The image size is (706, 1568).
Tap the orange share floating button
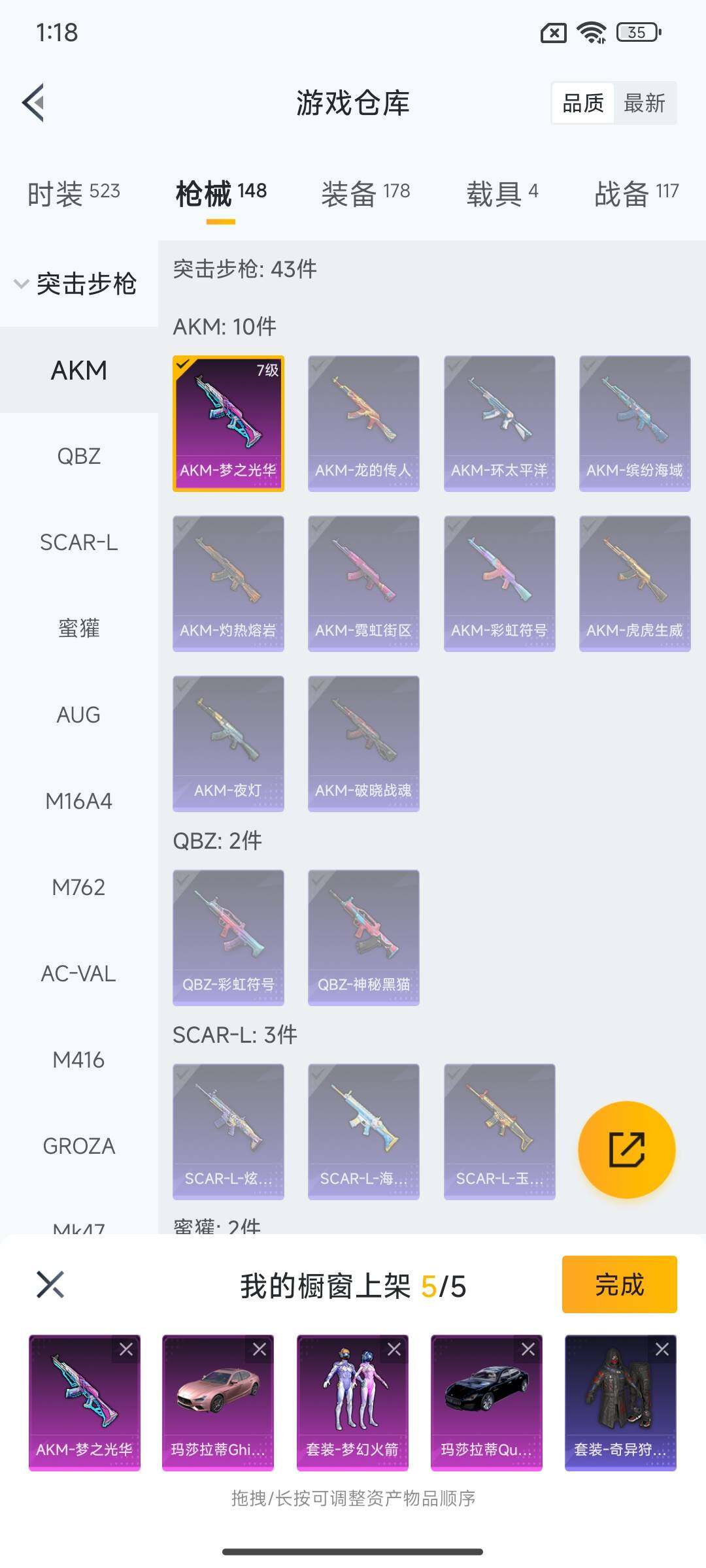[x=626, y=1150]
